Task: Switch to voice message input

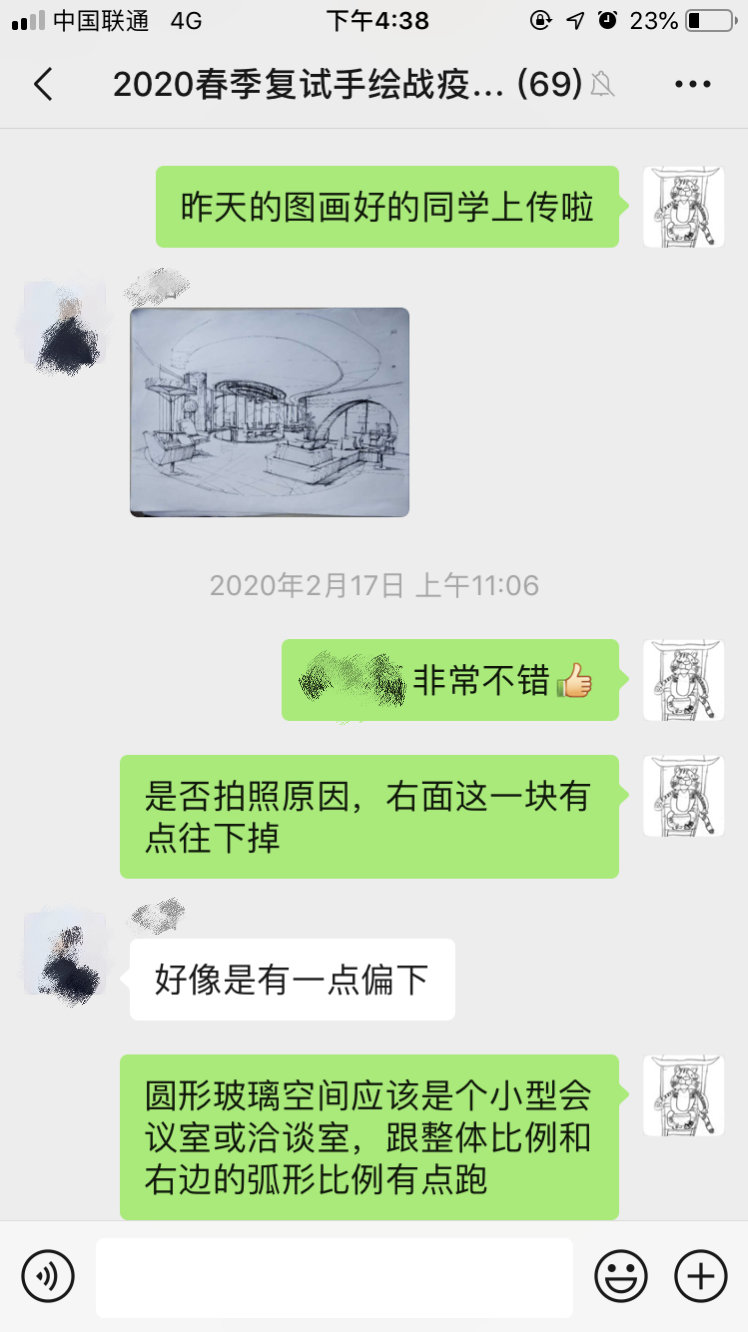Action: 48,1276
